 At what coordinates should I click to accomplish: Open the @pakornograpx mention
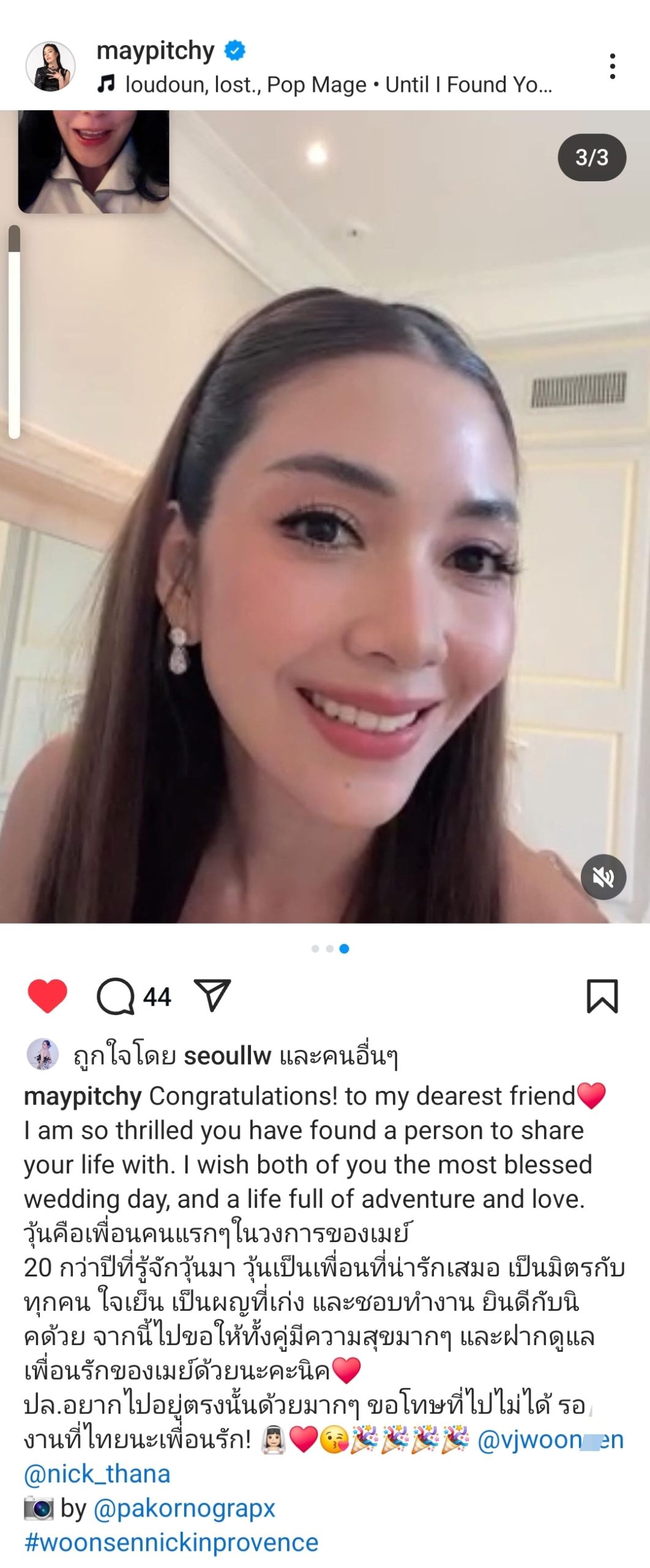pyautogui.click(x=184, y=1508)
